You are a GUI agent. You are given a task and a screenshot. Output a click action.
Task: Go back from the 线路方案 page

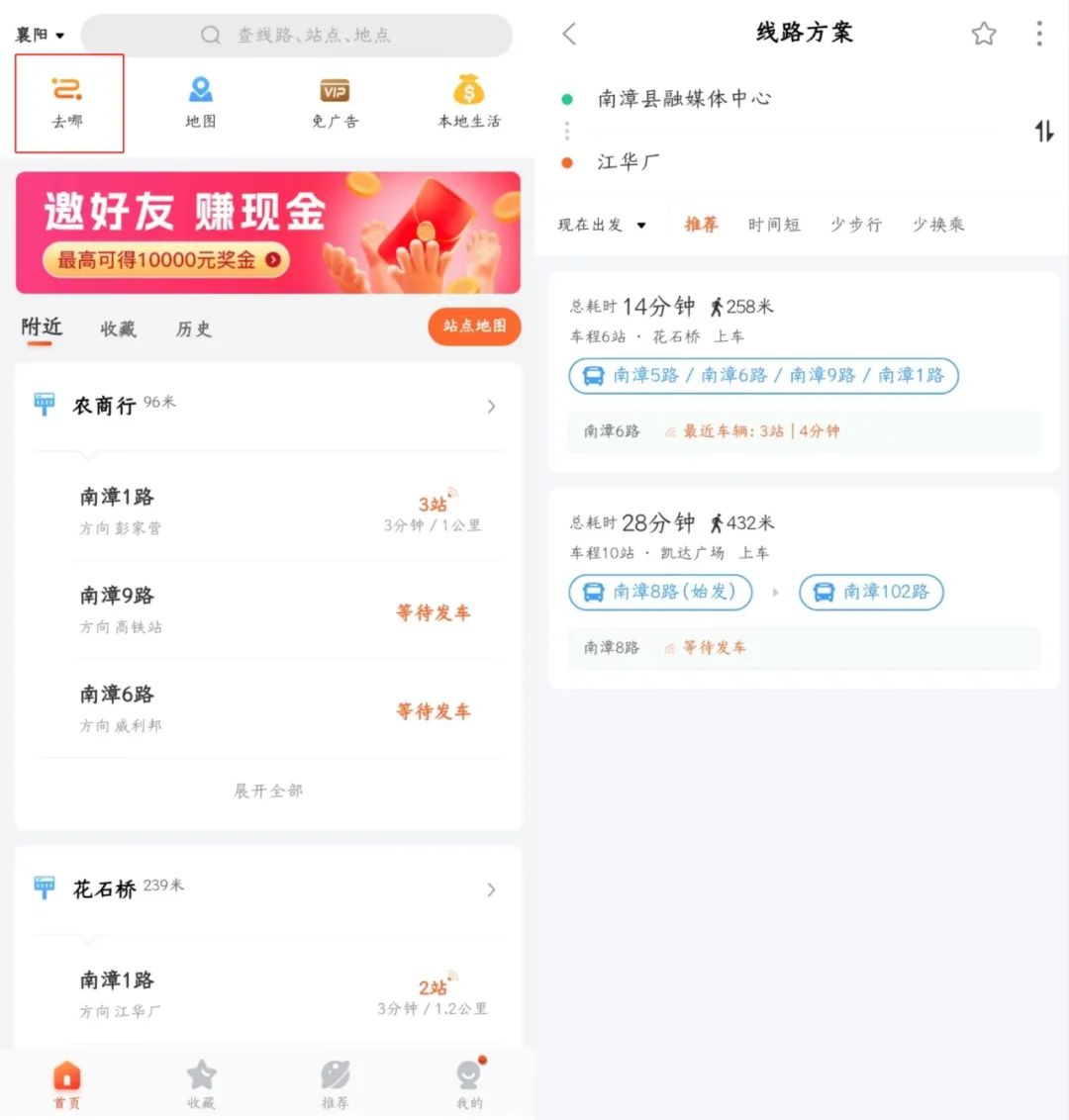pyautogui.click(x=569, y=34)
